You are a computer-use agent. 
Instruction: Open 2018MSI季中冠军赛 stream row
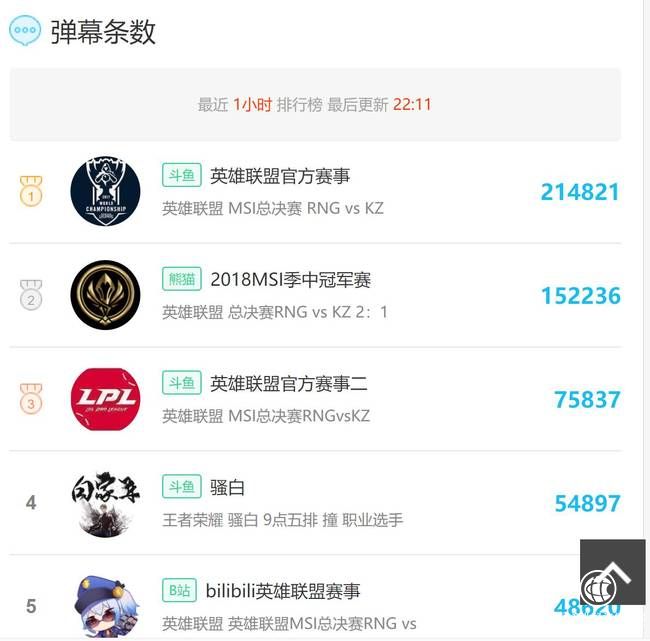(290, 280)
